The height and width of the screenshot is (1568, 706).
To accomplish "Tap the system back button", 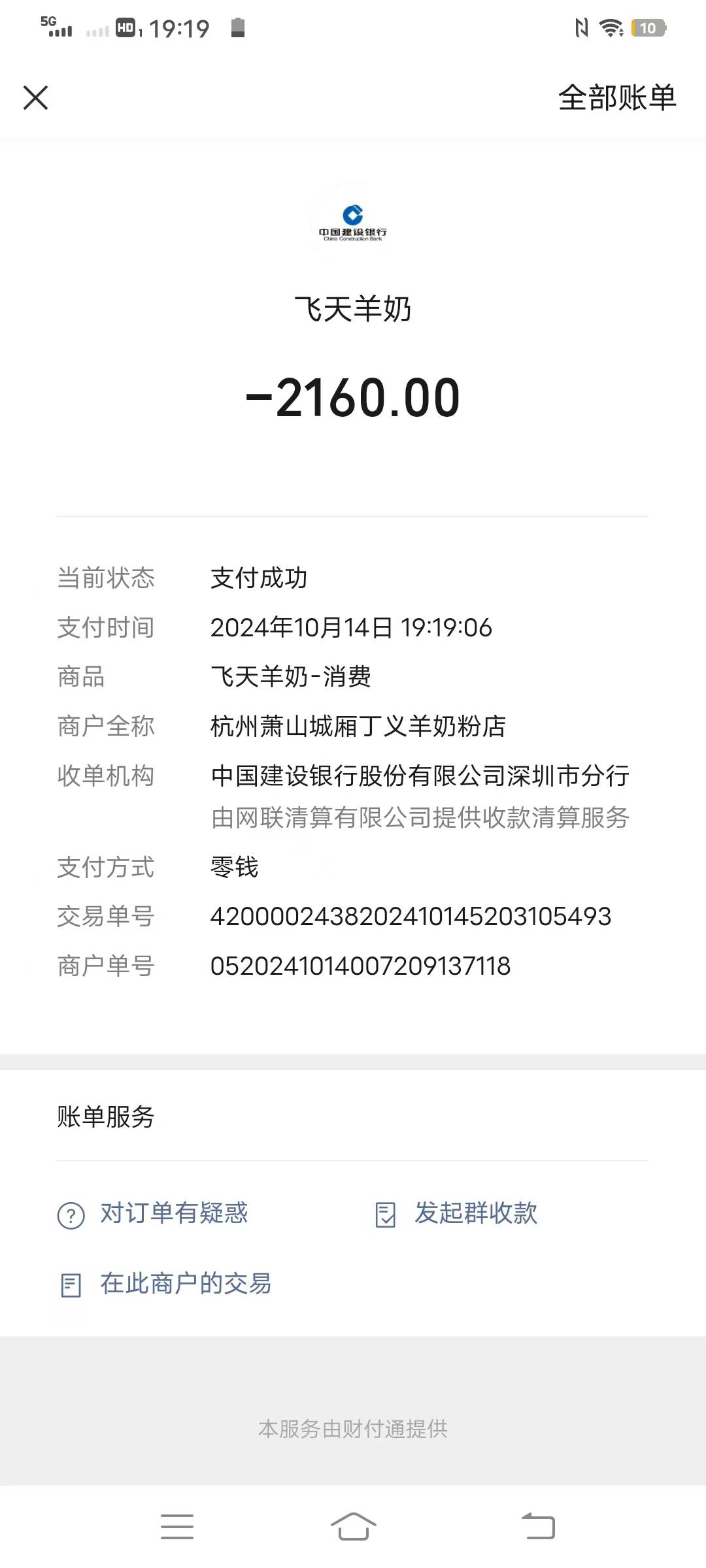I will (538, 1526).
